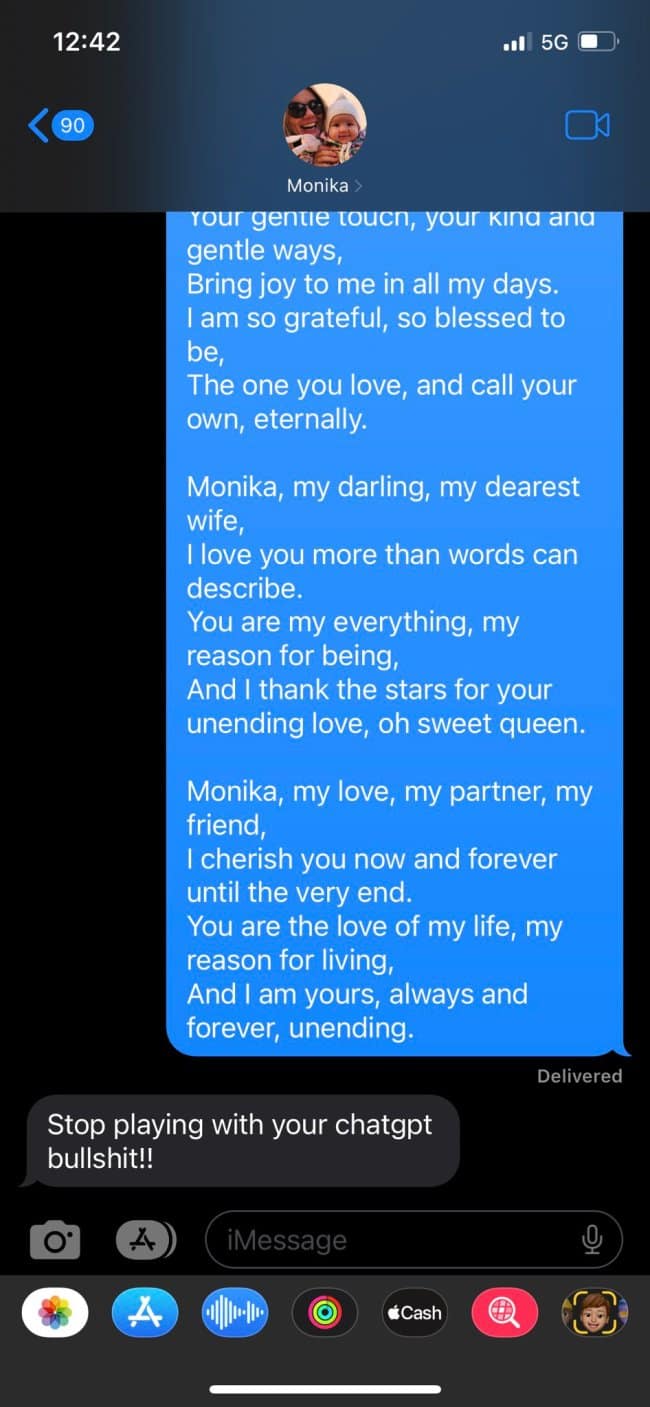This screenshot has width=650, height=1407.
Task: Send money with Apple Cash
Action: pos(414,1312)
